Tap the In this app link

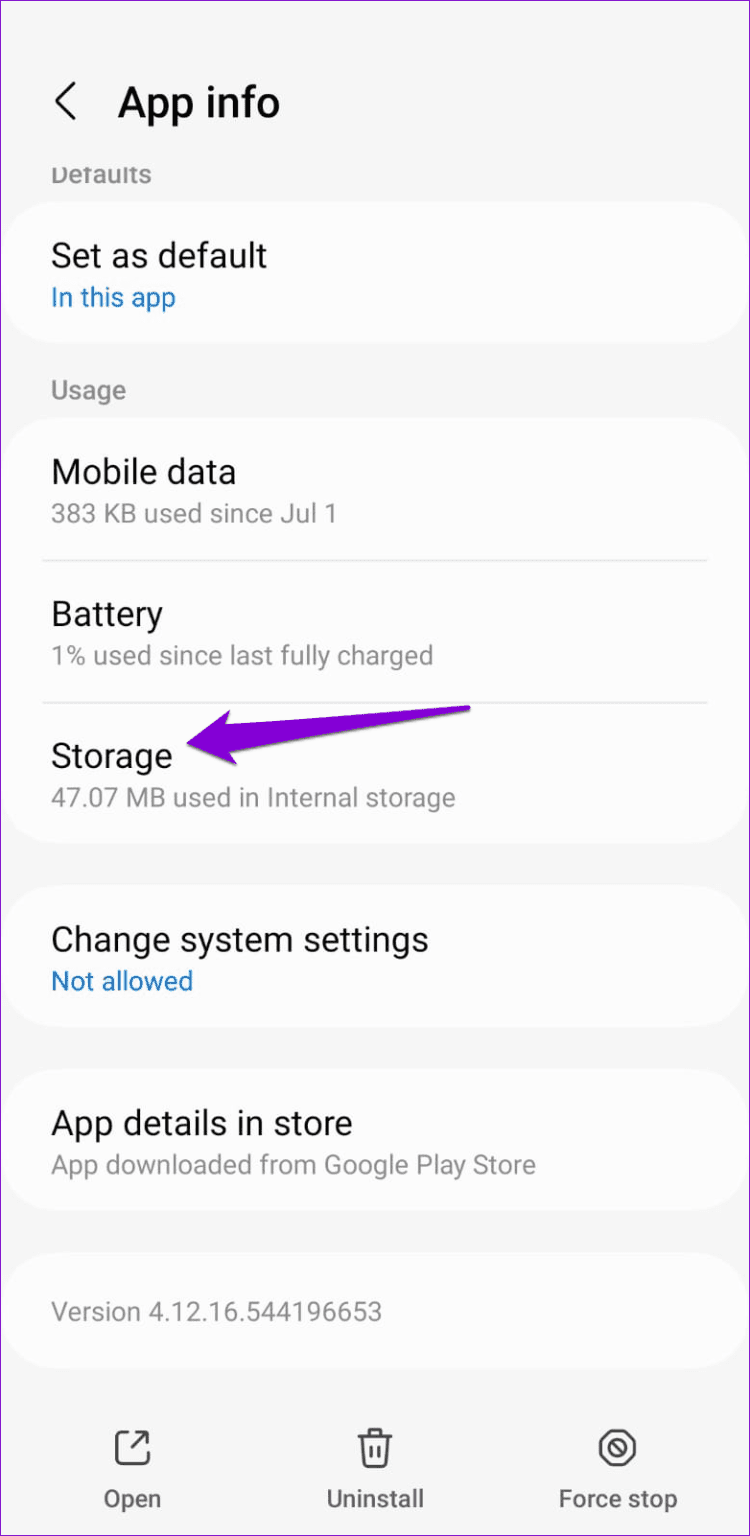click(x=113, y=297)
